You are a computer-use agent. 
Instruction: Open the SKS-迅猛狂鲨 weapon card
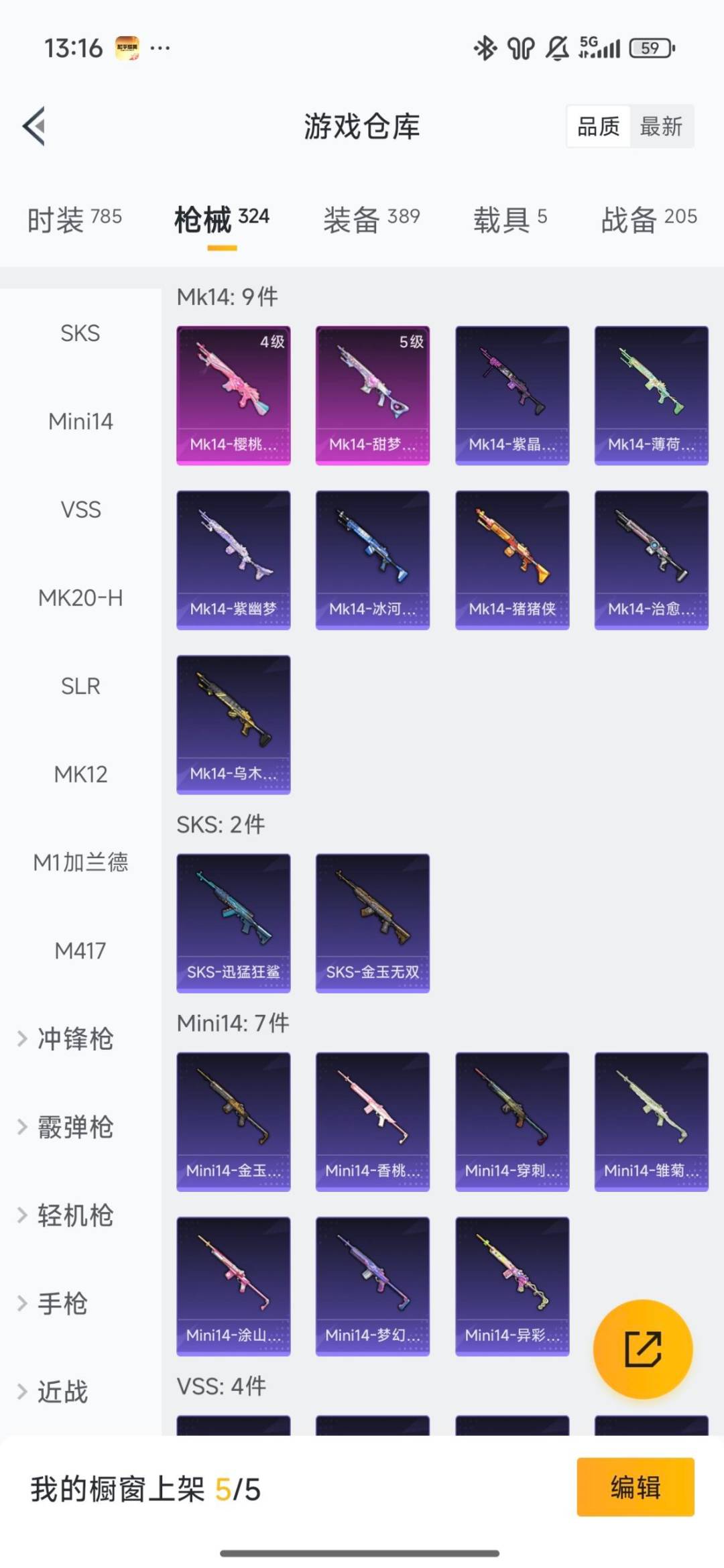233,922
